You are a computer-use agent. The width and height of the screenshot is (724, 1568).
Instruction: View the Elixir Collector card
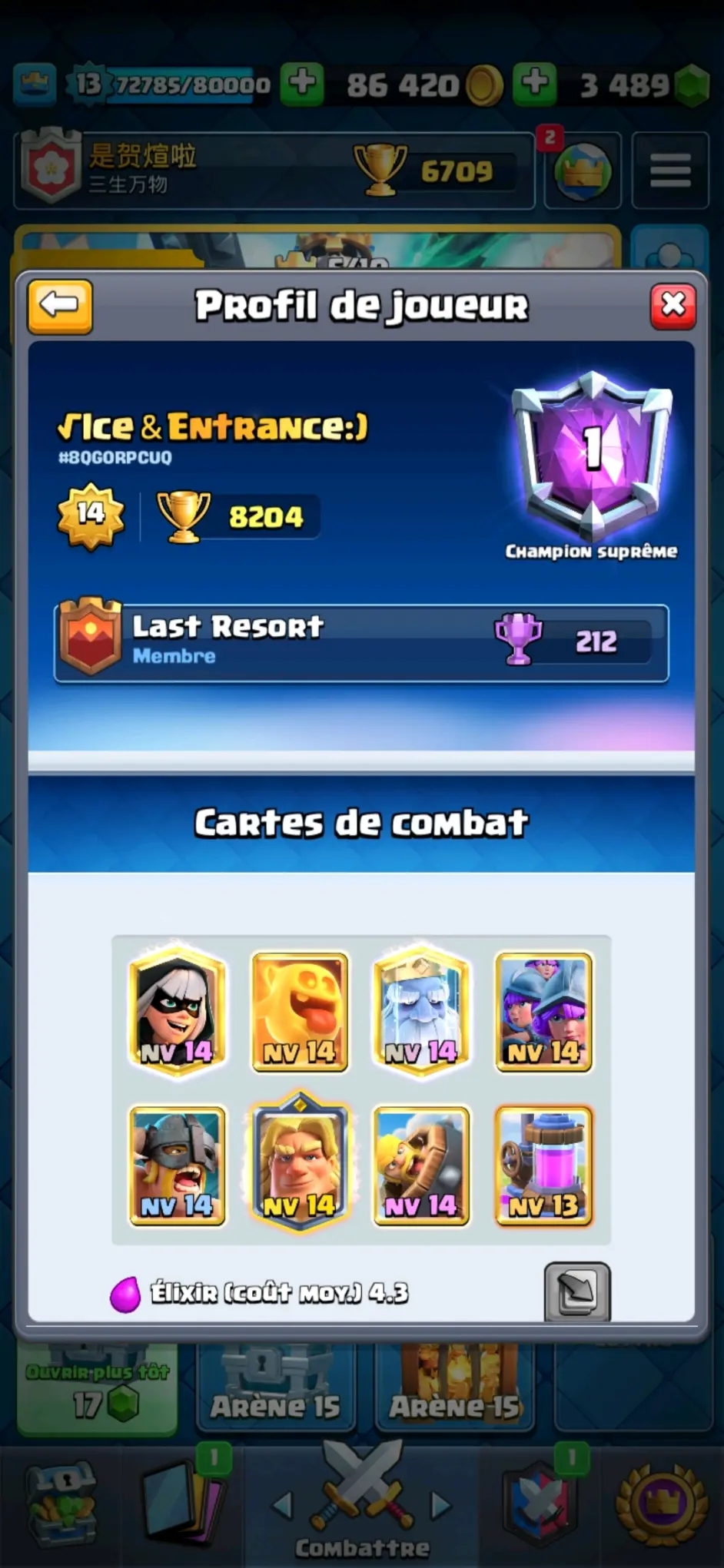tap(543, 1165)
